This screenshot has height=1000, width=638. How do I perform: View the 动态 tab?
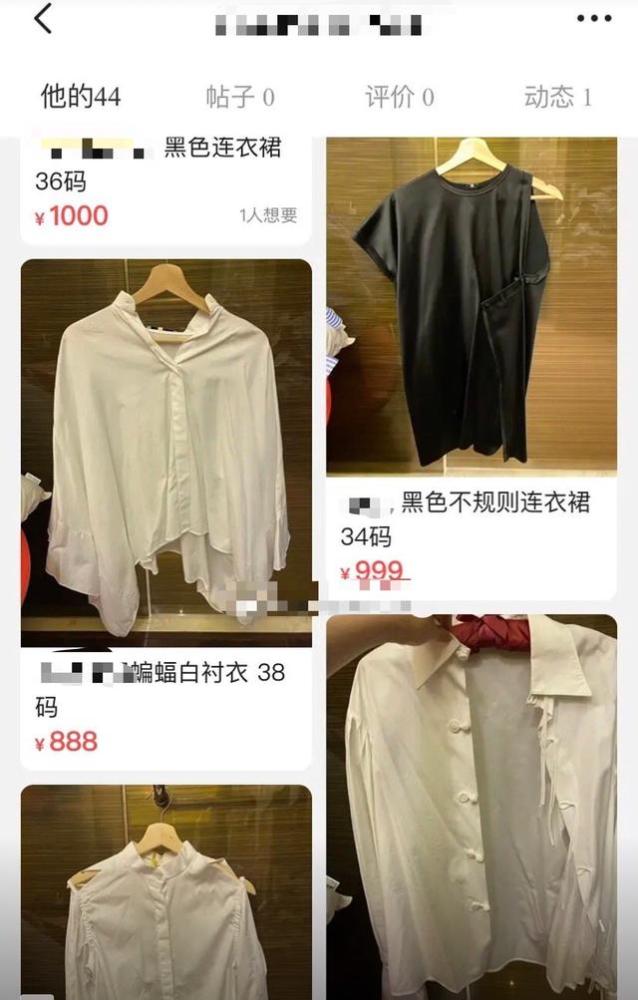[x=557, y=97]
